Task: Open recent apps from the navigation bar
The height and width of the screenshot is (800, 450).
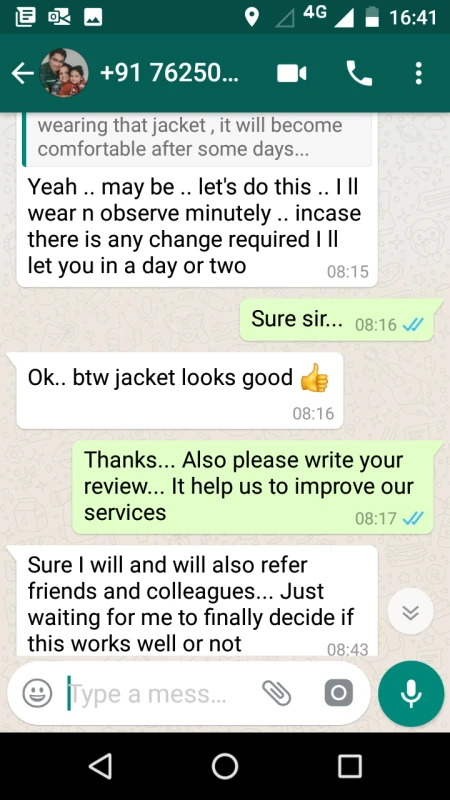Action: coord(350,766)
